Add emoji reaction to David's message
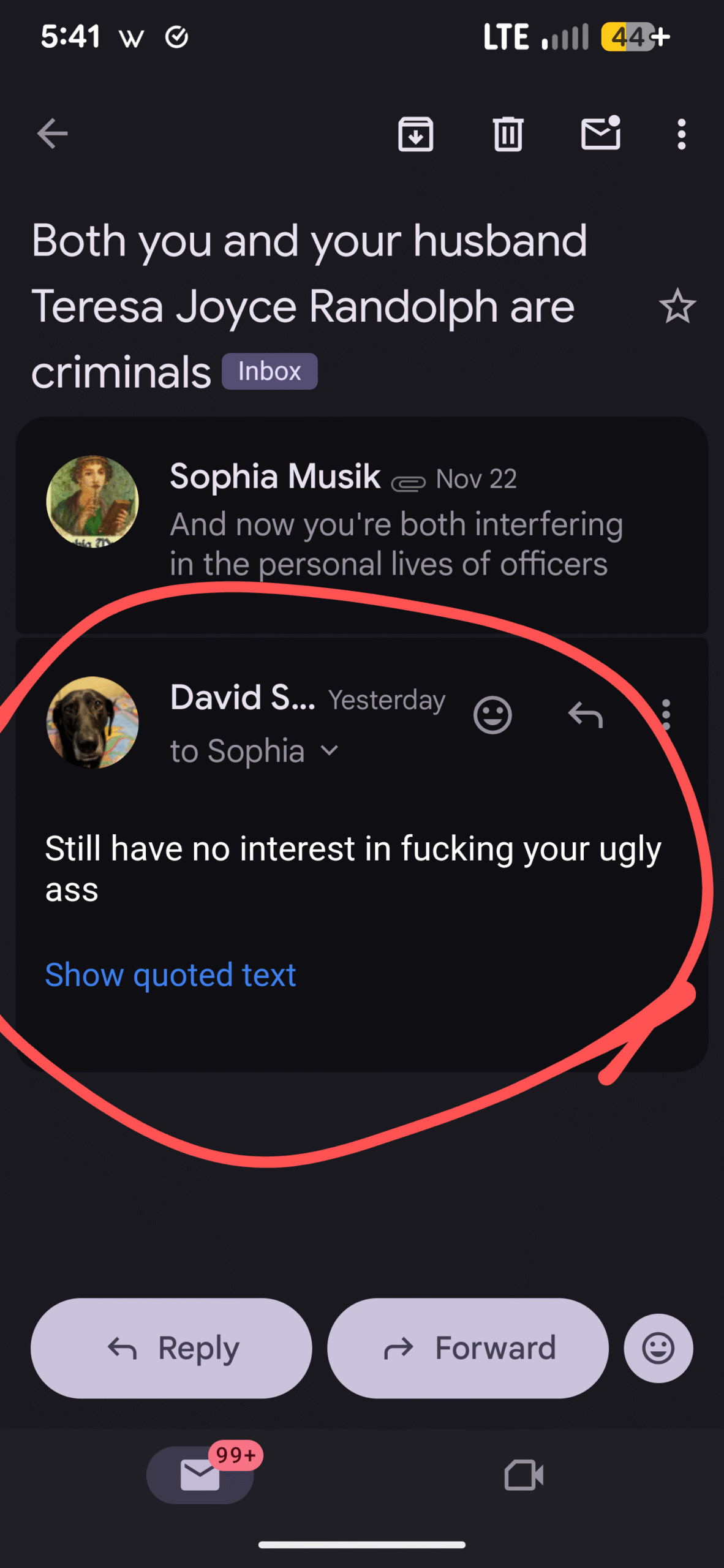This screenshot has width=724, height=1568. (x=492, y=715)
